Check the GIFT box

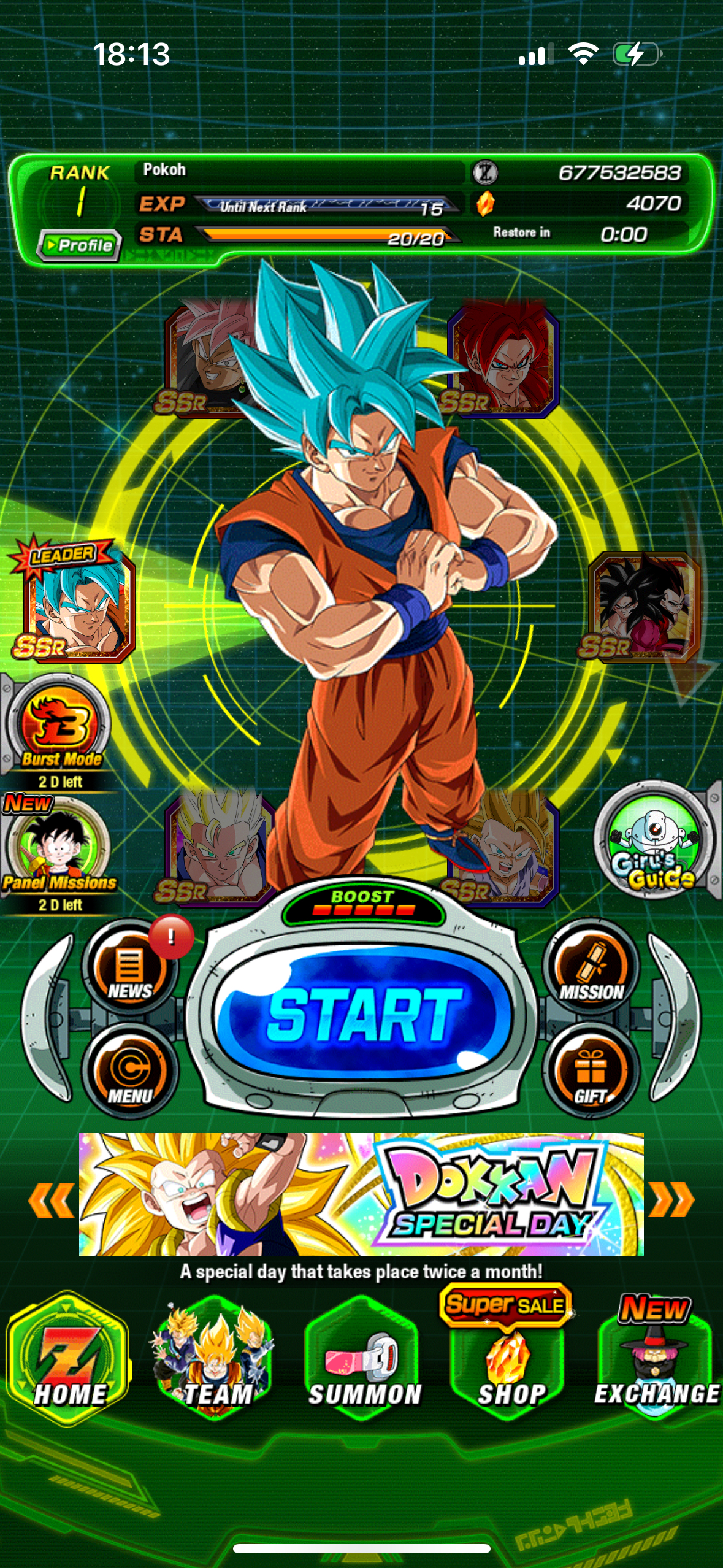tap(591, 1071)
